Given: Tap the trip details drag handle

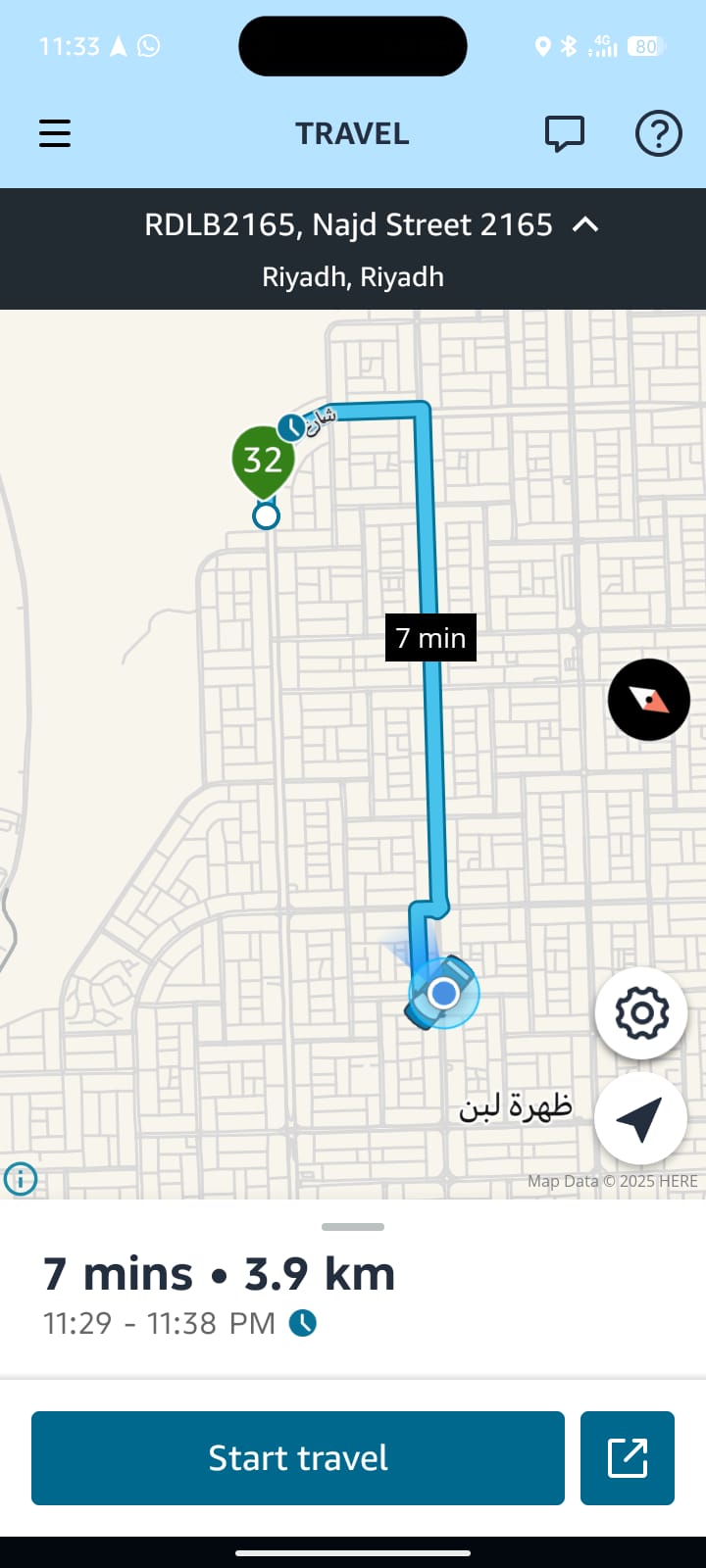Looking at the screenshot, I should pyautogui.click(x=353, y=1227).
